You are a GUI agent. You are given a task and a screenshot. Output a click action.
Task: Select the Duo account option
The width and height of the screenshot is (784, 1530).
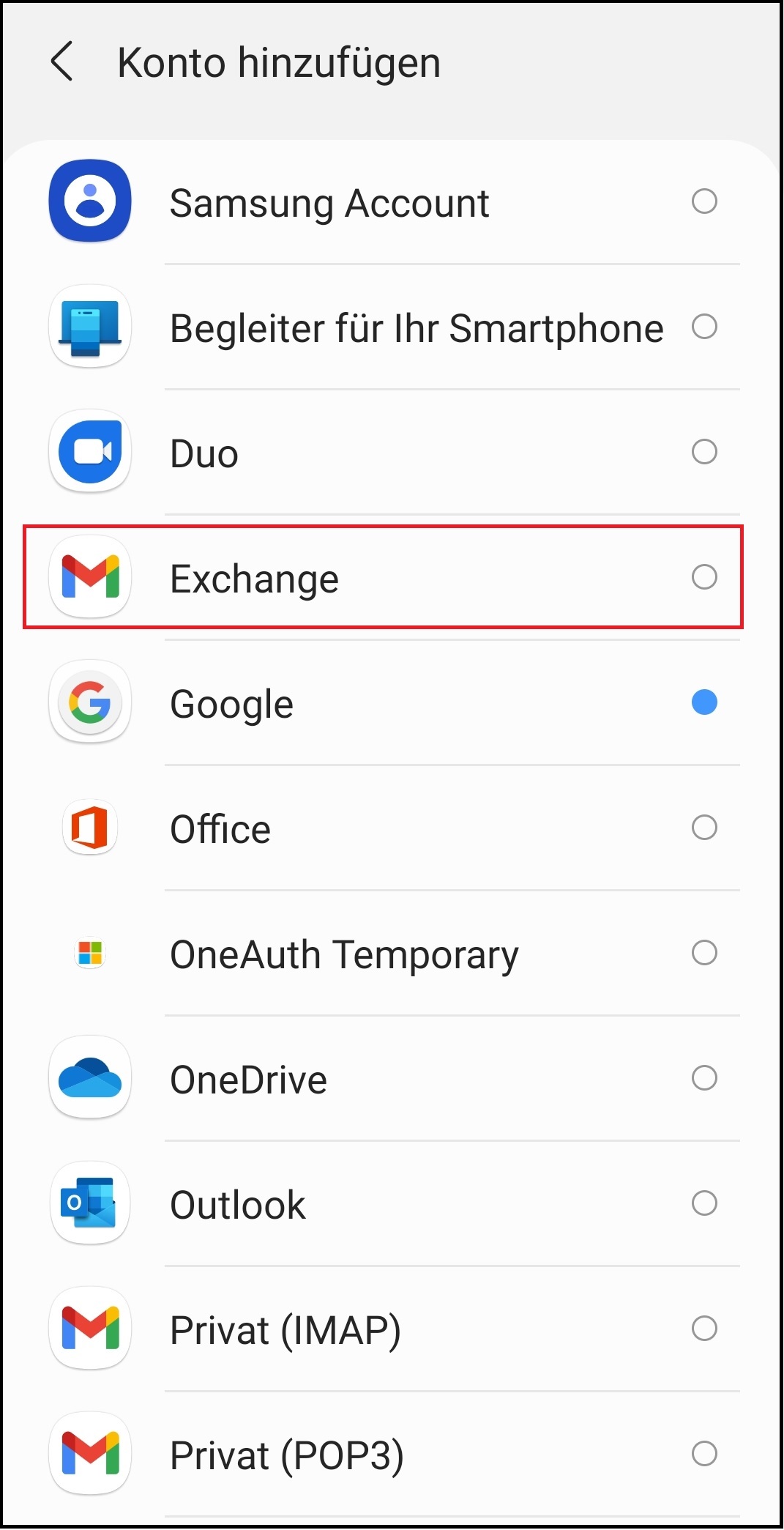[x=392, y=453]
